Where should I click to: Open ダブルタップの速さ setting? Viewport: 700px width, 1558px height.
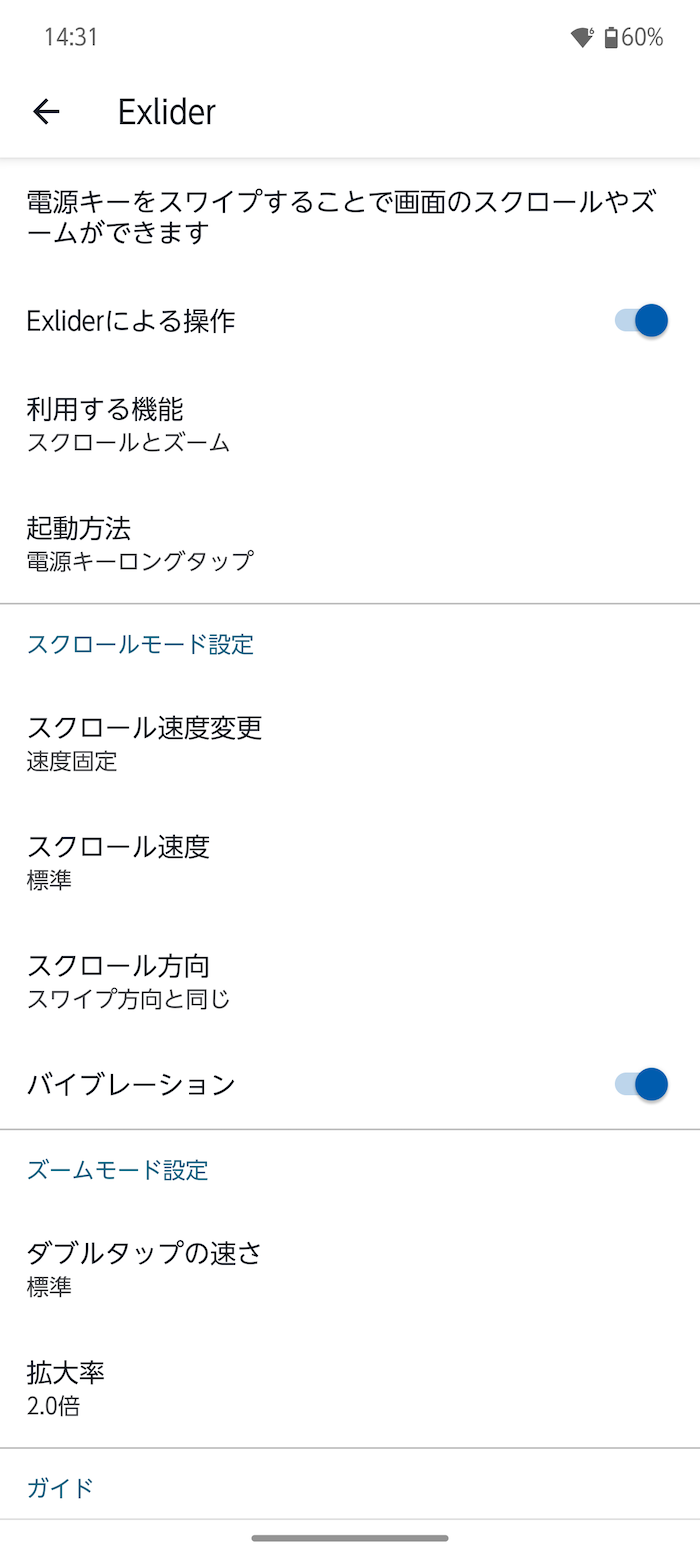click(x=350, y=1268)
